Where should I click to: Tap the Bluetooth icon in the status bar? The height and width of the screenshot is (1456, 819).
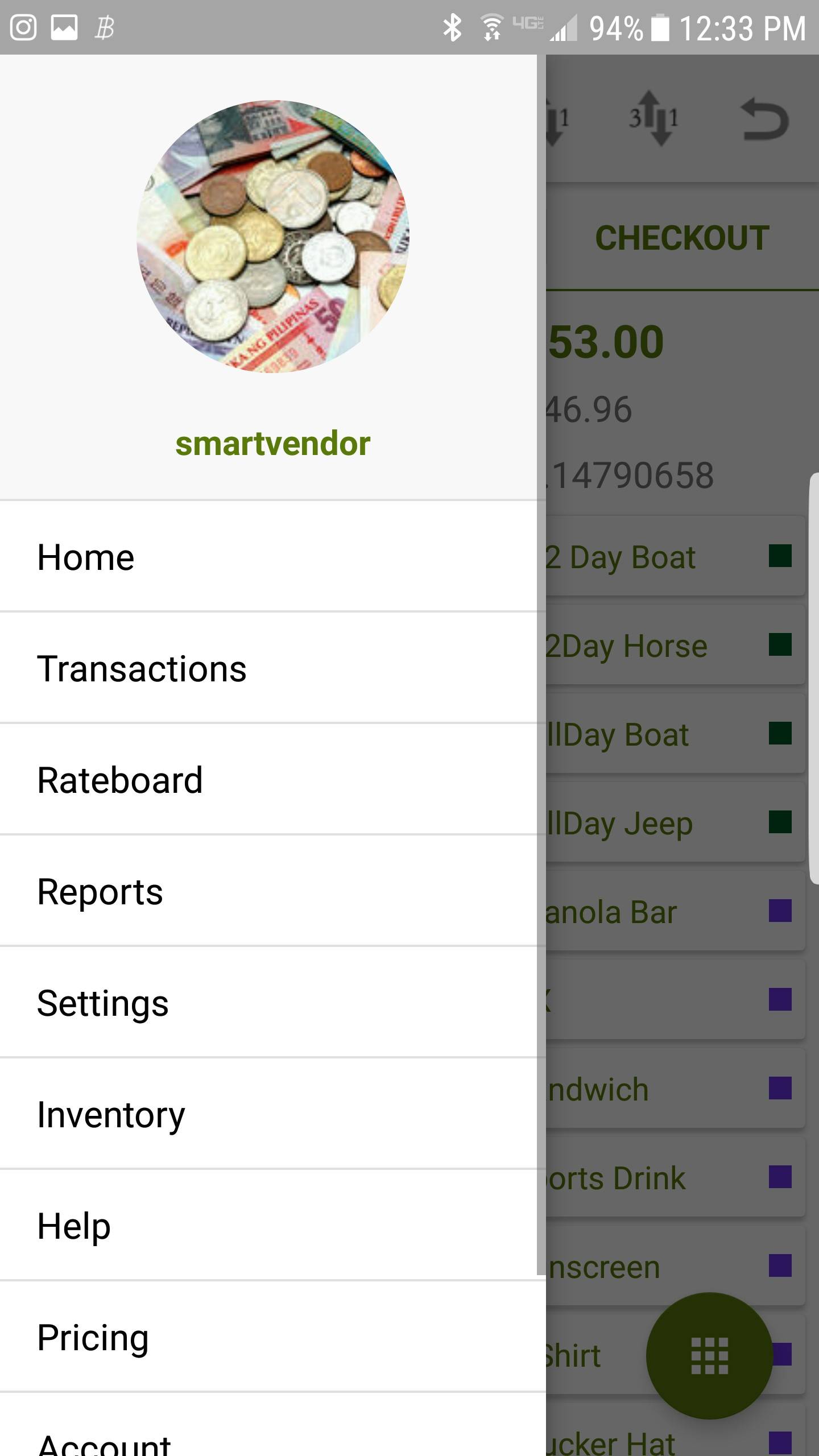(452, 26)
